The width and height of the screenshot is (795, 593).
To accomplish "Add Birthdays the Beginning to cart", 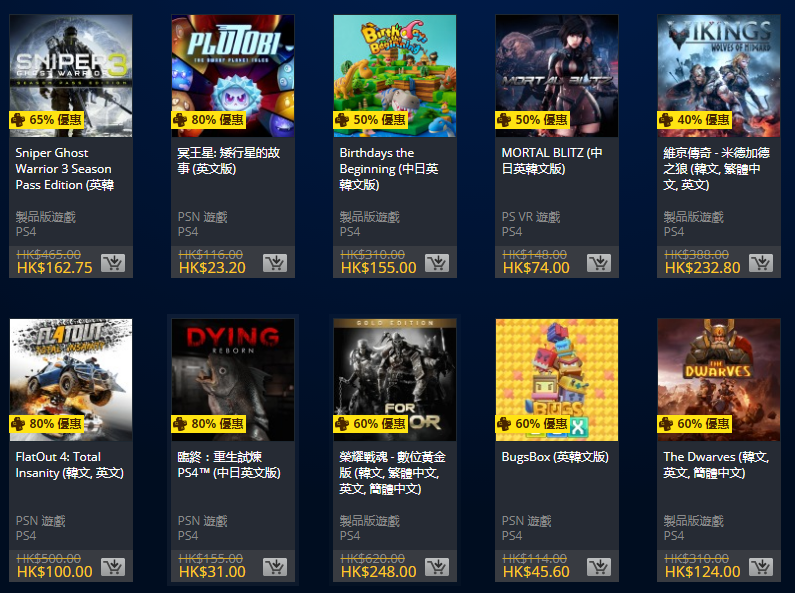I will click(x=437, y=264).
